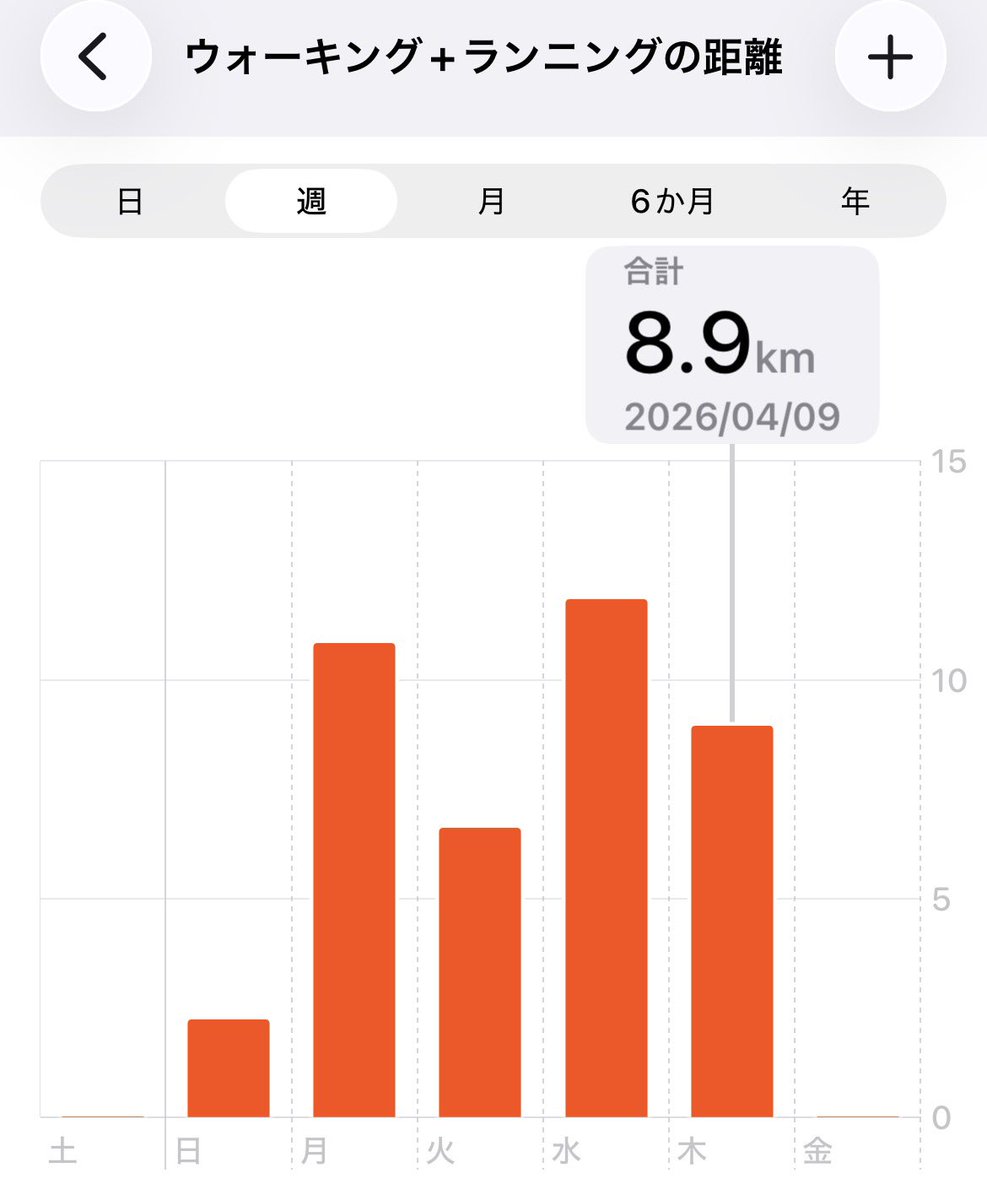Select the 週 (week) segment
This screenshot has height=1200, width=987.
(311, 201)
